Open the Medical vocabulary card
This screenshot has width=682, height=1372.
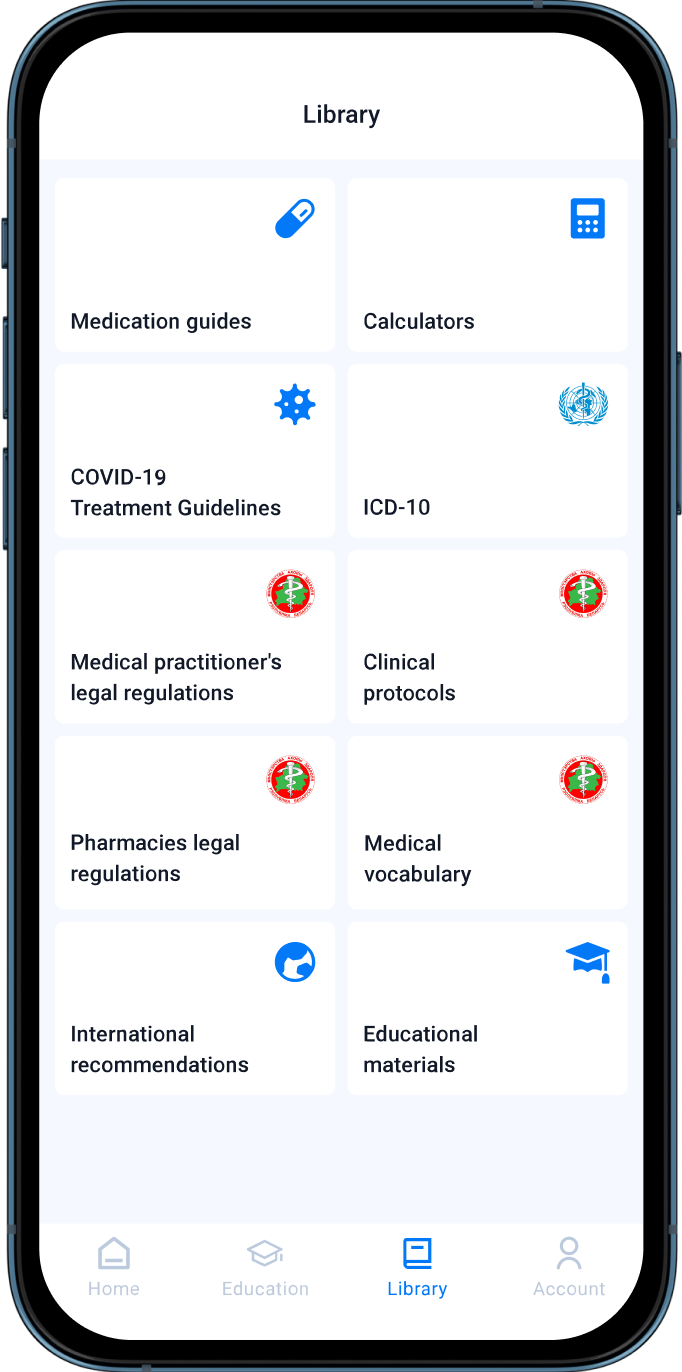click(487, 822)
